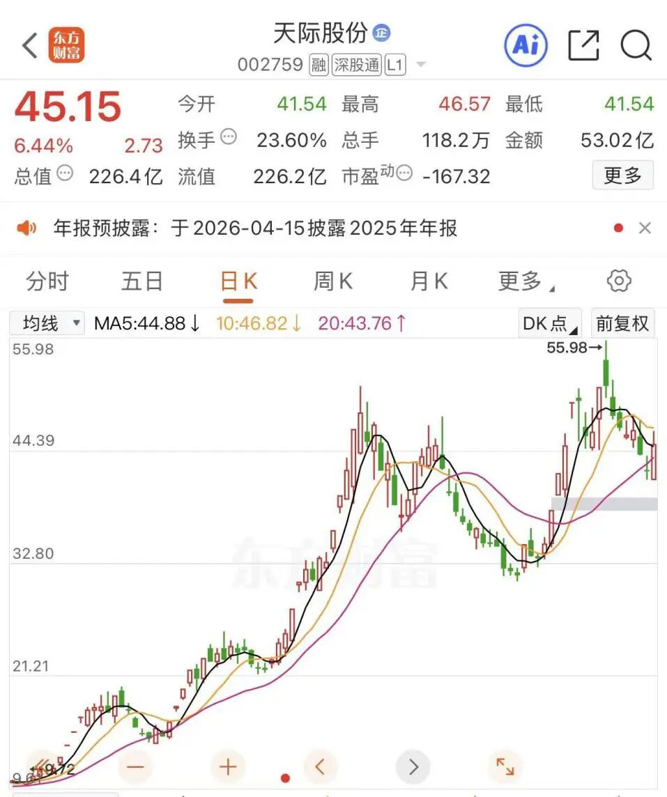667x797 pixels.
Task: Switch to the 月K tab
Action: coord(428,281)
